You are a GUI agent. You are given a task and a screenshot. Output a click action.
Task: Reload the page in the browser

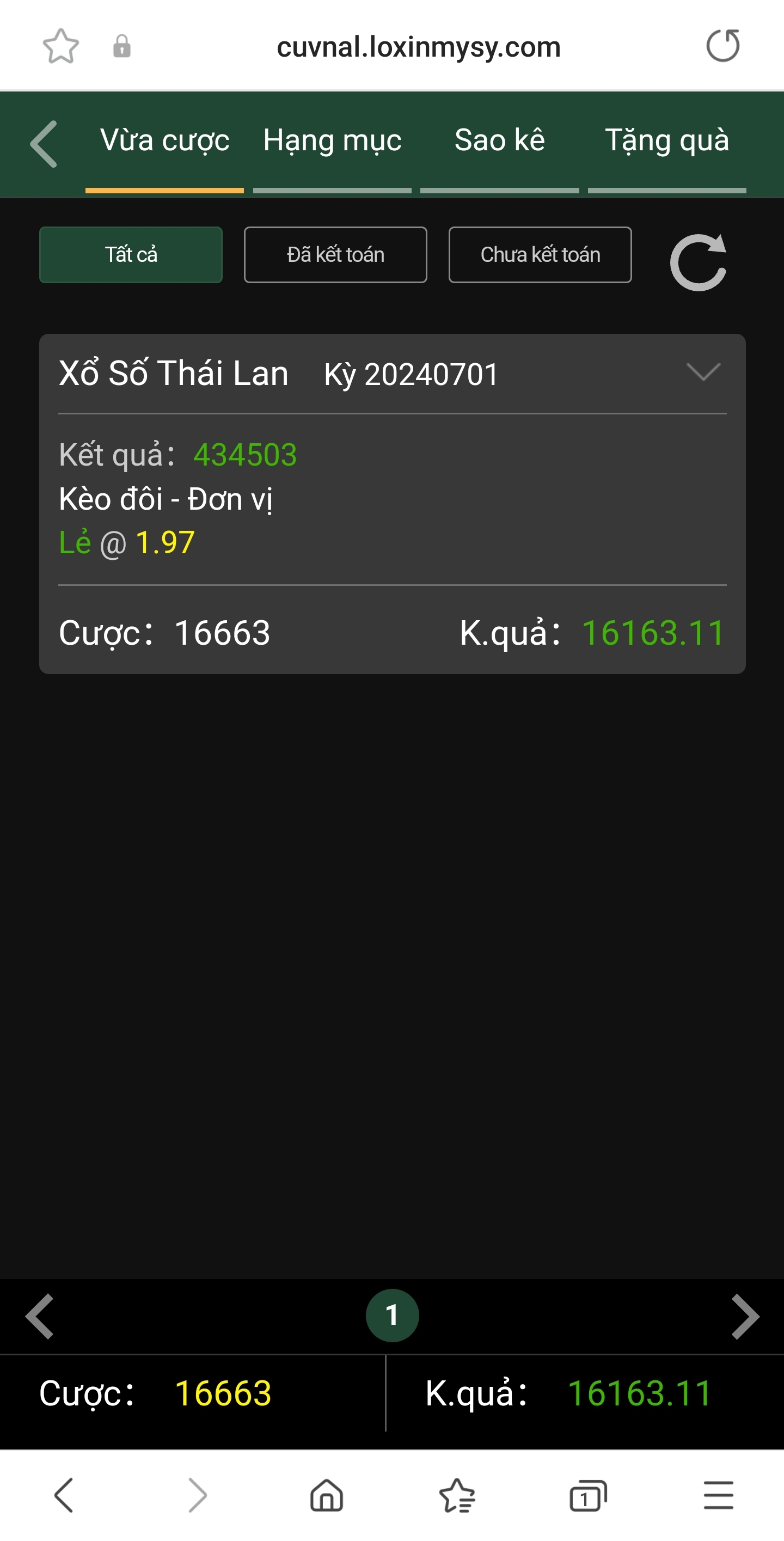pyautogui.click(x=723, y=46)
